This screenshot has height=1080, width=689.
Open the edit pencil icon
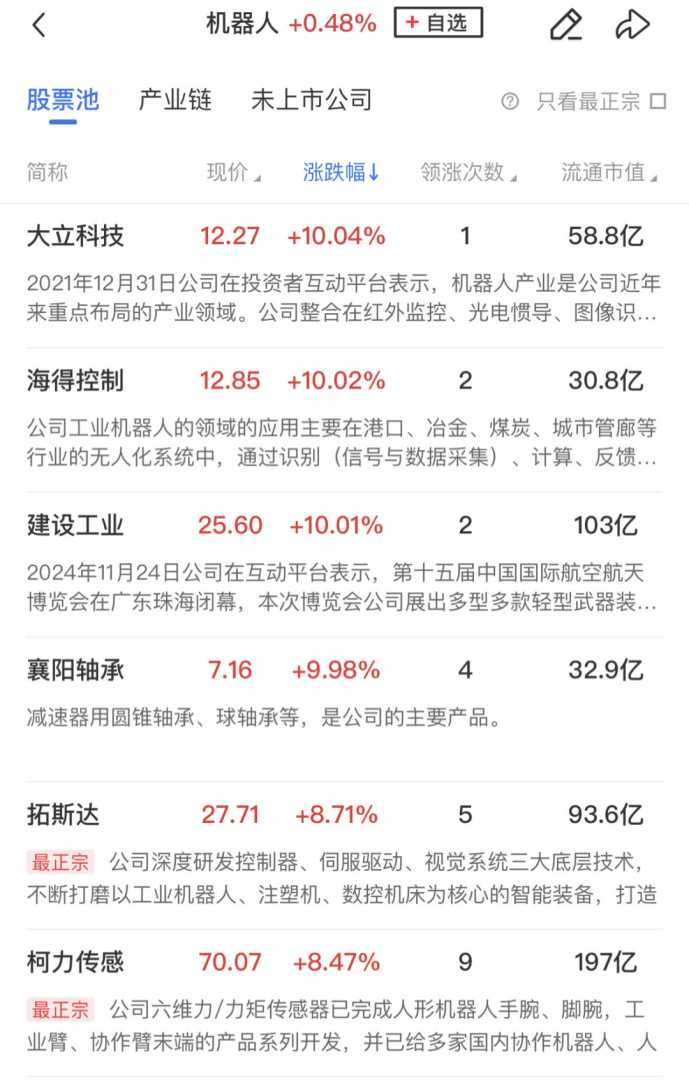click(566, 25)
